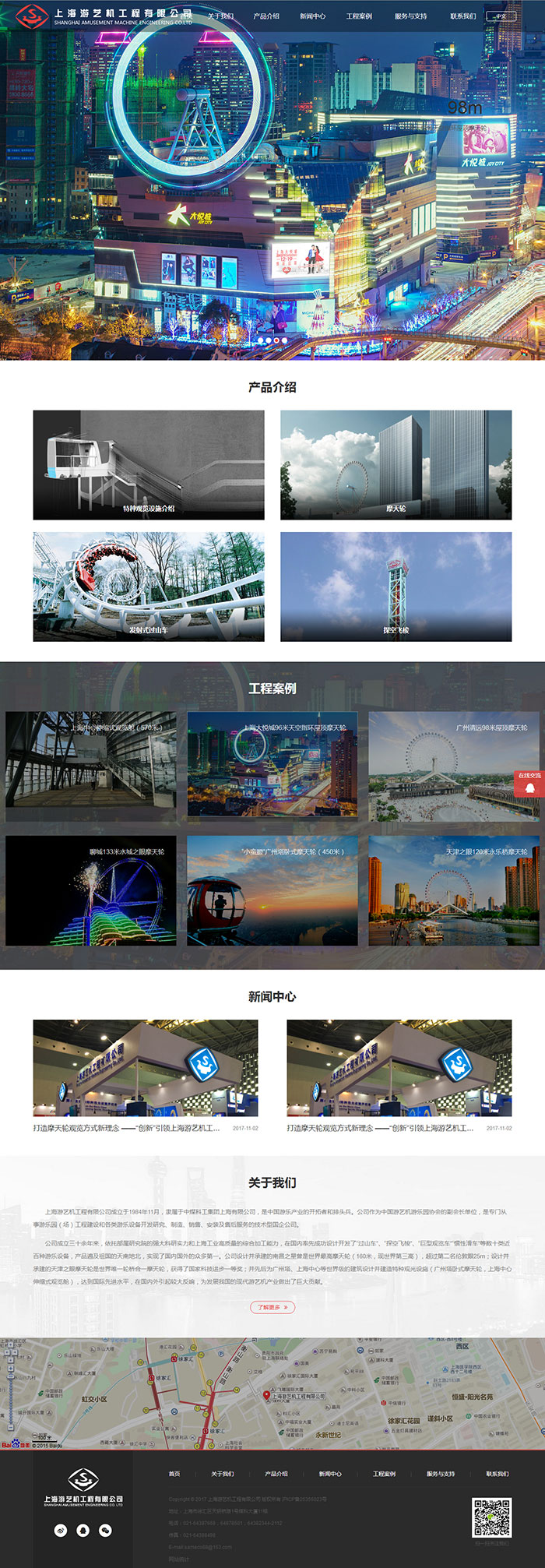Tap 了解更多 under 关于我们
Image resolution: width=545 pixels, height=1568 pixels.
click(272, 1306)
